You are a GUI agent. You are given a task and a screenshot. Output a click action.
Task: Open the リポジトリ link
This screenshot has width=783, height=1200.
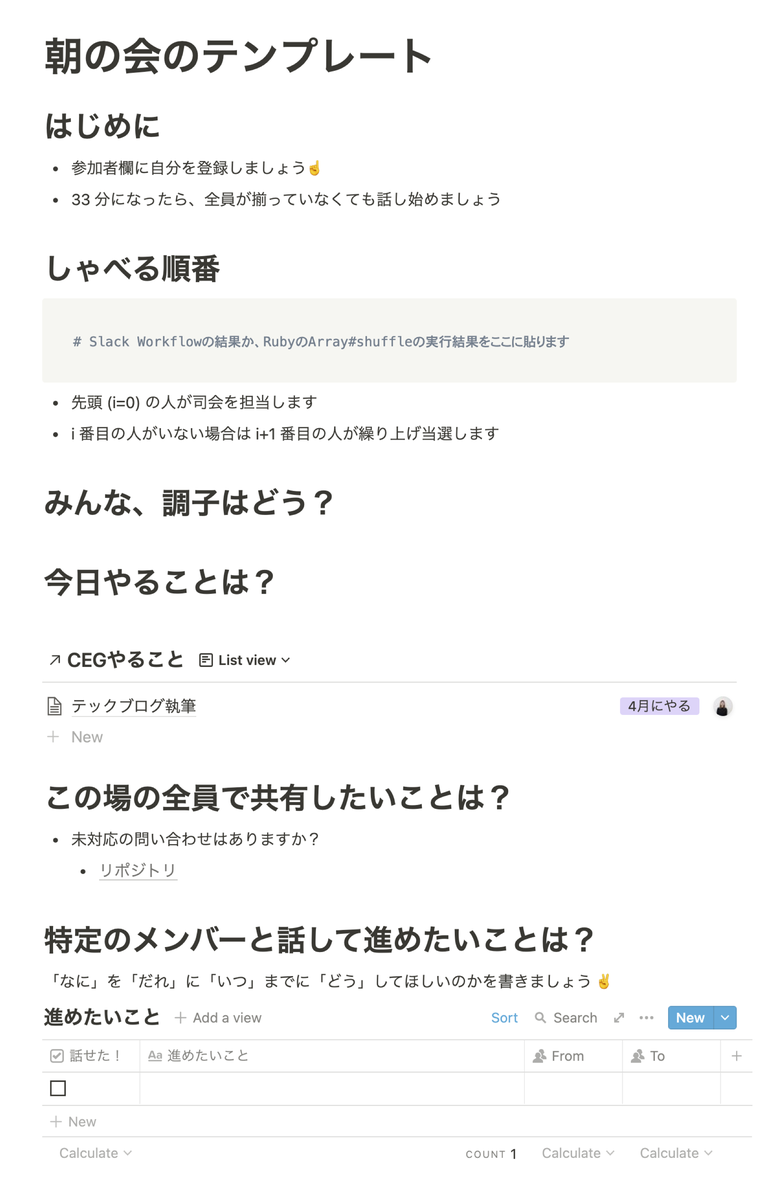(x=137, y=870)
